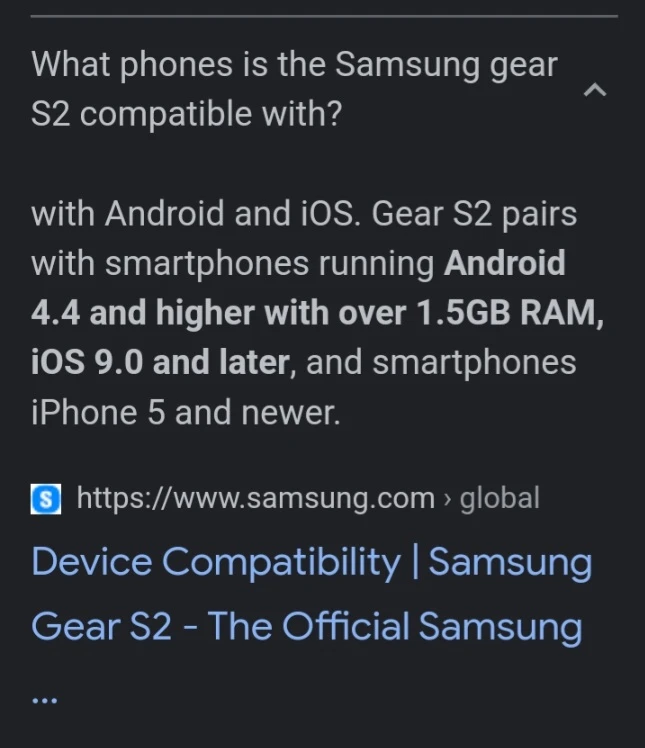Open Device Compatibility Samsung Gear S2 link
645x748 pixels.
pos(311,594)
